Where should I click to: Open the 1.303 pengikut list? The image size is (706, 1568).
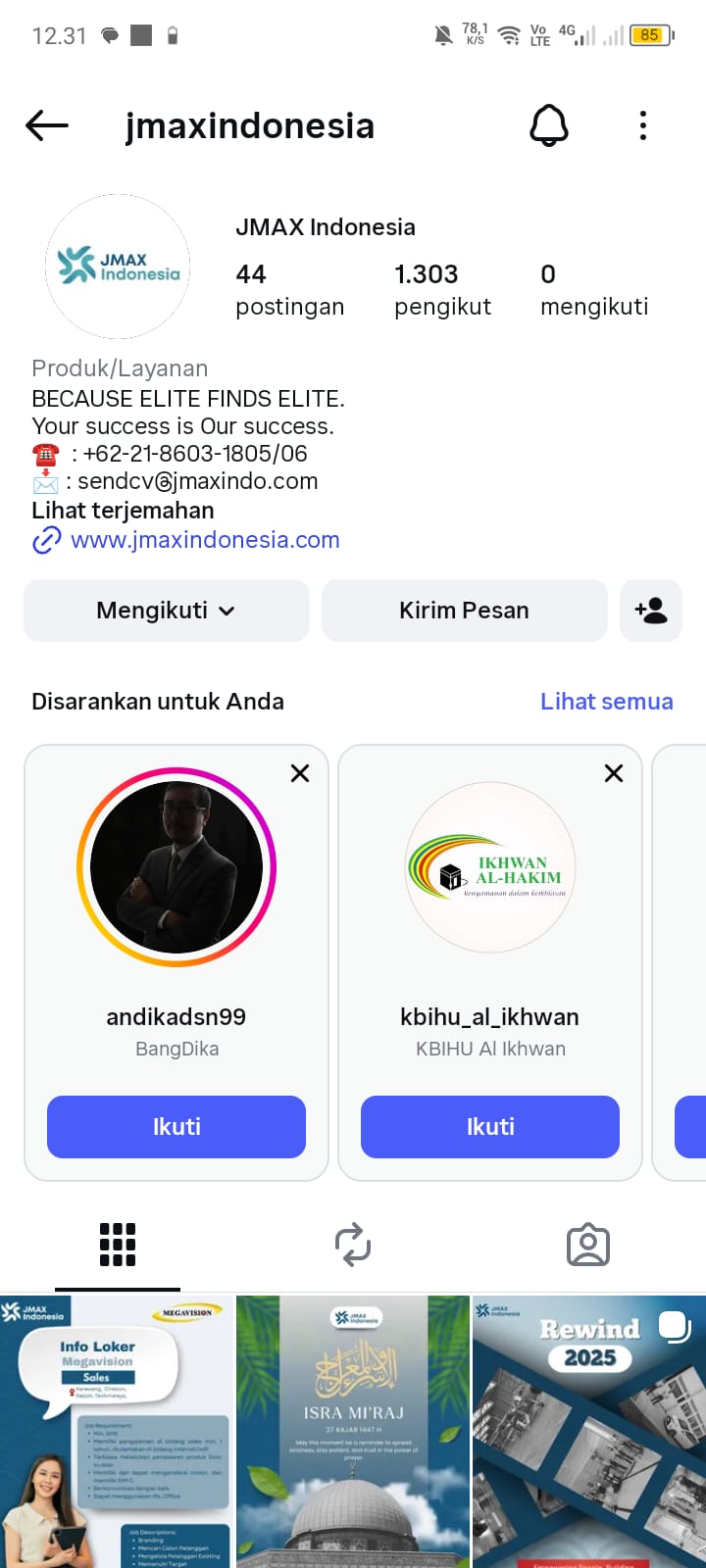tap(442, 289)
